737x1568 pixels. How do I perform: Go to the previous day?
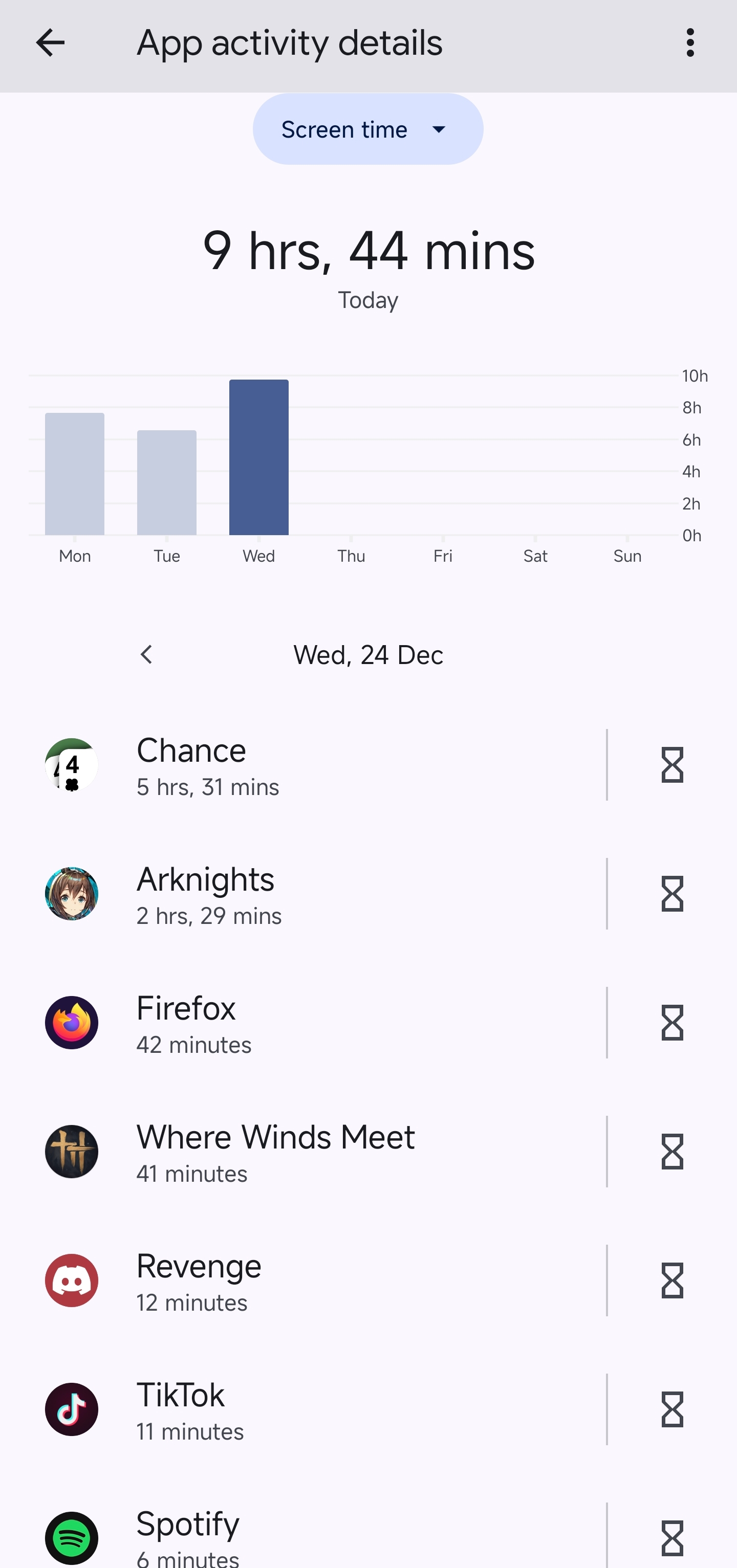coord(146,655)
